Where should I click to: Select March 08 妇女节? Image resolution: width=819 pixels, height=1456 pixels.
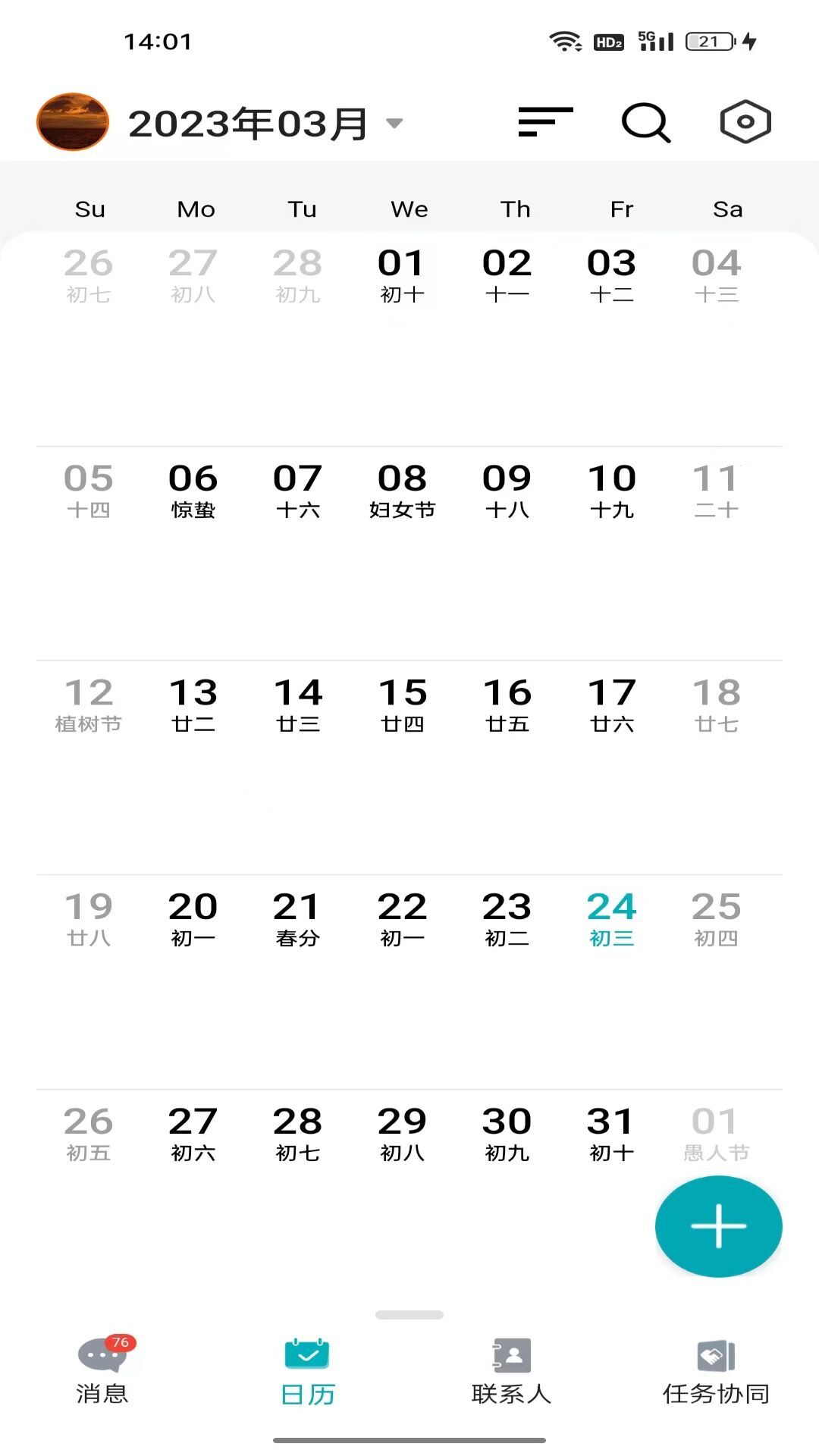coord(403,490)
